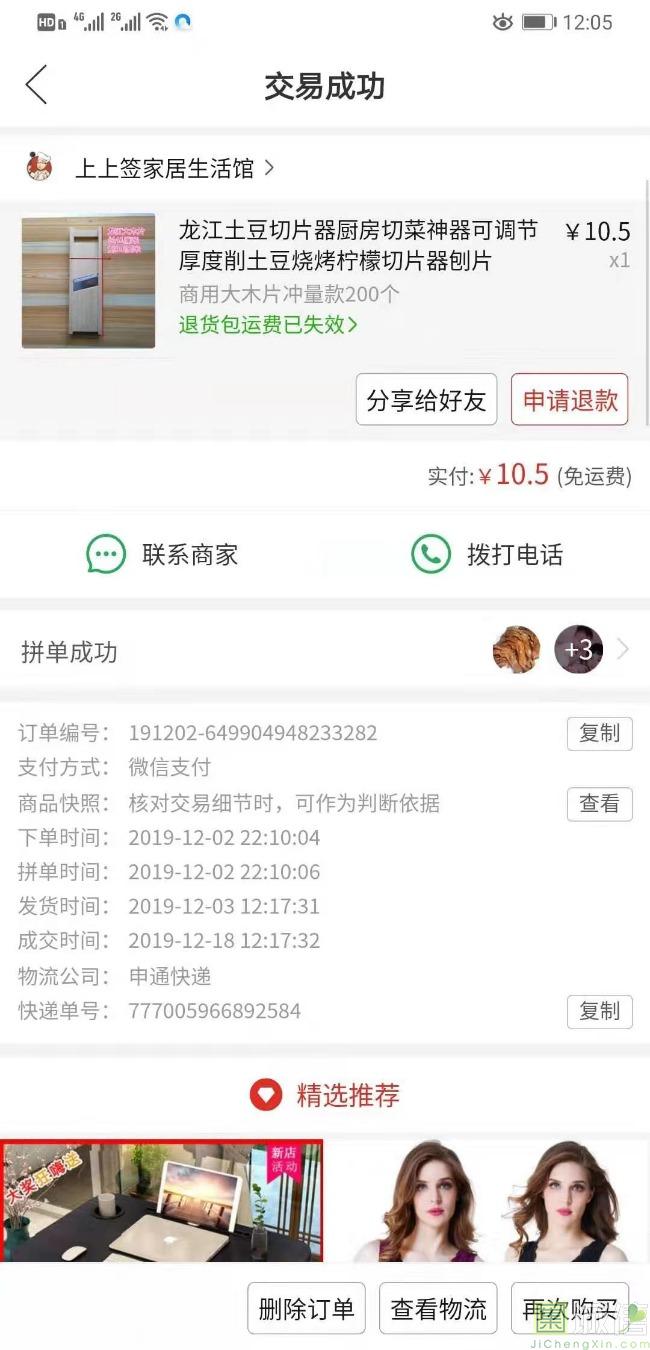Open the 退货包运费已失效 details link
Image resolution: width=650 pixels, height=1350 pixels.
pos(268,324)
